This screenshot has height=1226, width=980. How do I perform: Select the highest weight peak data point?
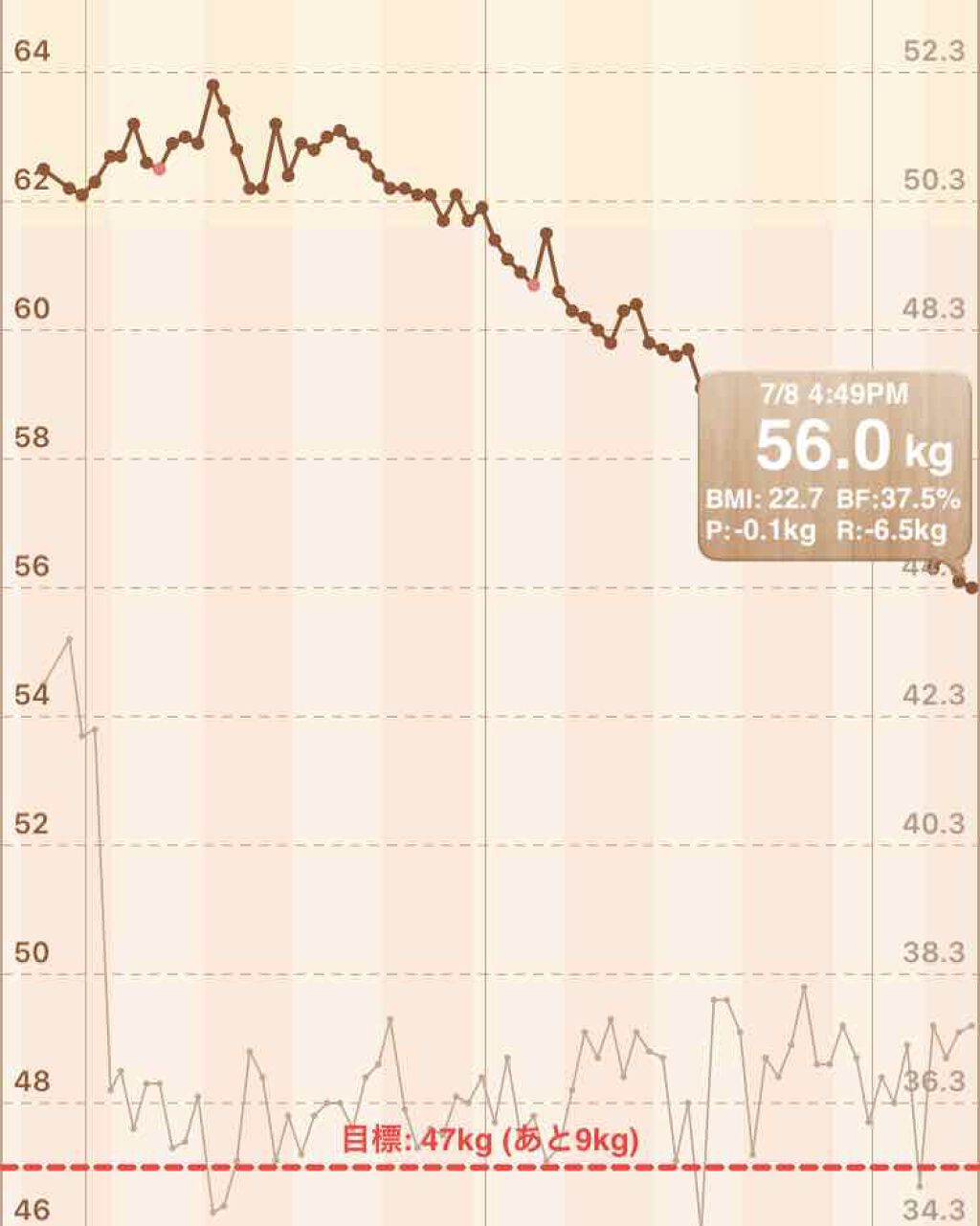[212, 85]
